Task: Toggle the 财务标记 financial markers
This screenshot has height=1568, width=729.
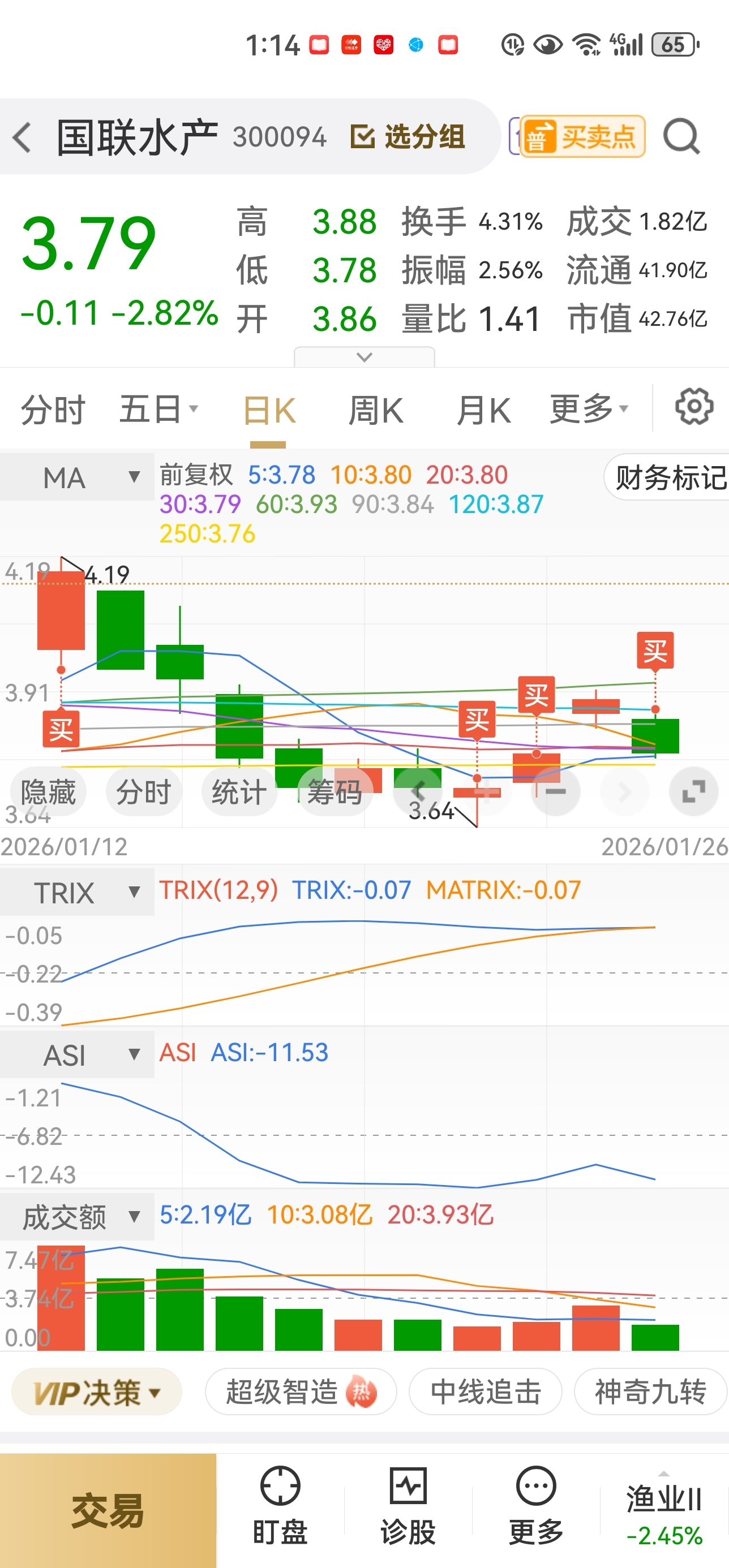Action: click(668, 478)
